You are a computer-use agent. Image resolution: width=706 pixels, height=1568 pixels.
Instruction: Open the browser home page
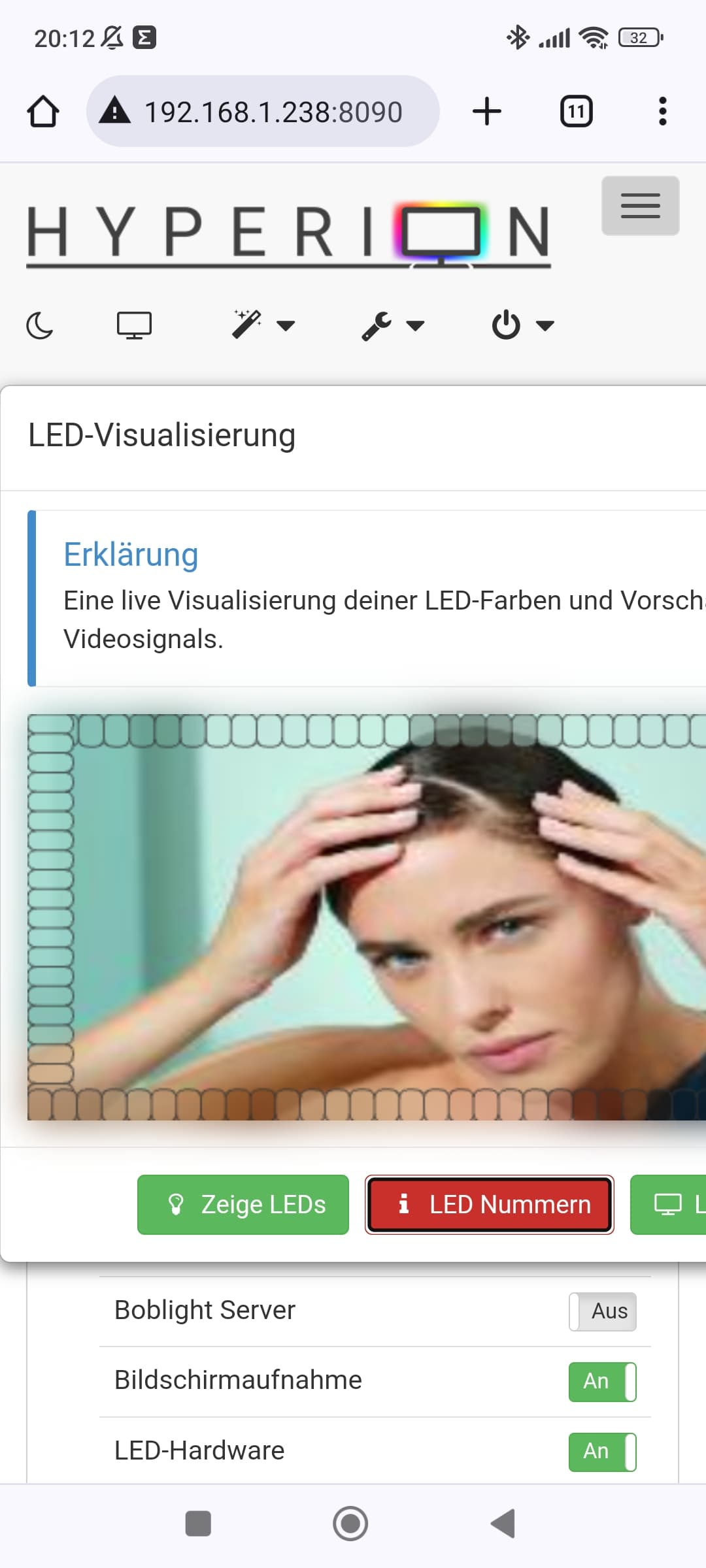(x=43, y=111)
